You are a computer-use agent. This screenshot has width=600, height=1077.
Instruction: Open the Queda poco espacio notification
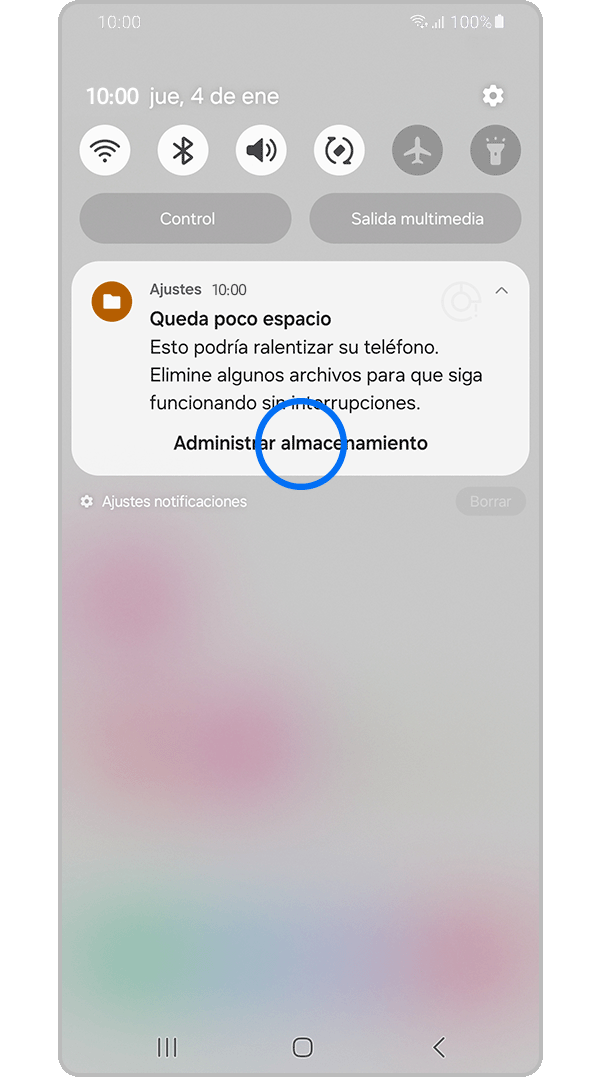tap(300, 360)
